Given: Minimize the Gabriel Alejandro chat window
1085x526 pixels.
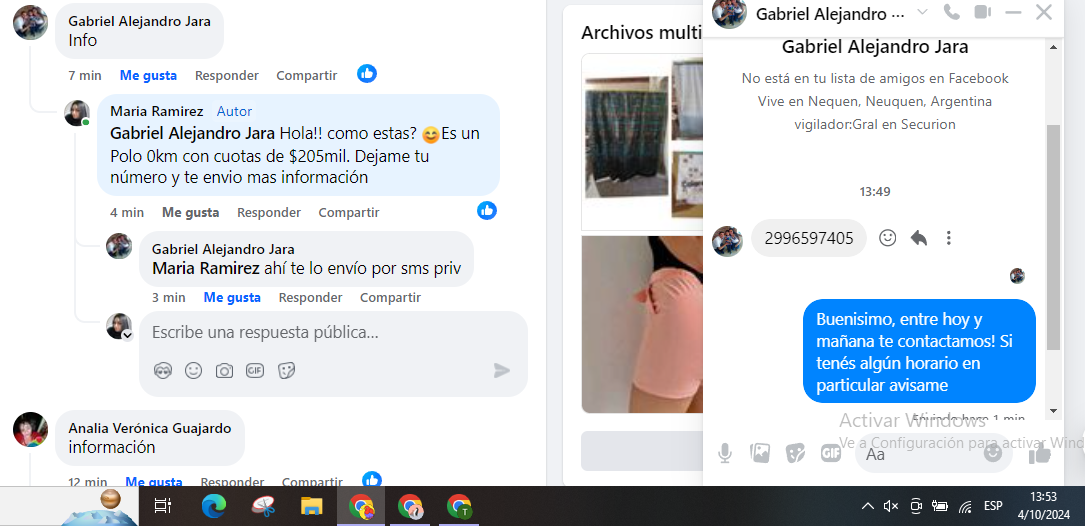Looking at the screenshot, I should click(1013, 13).
